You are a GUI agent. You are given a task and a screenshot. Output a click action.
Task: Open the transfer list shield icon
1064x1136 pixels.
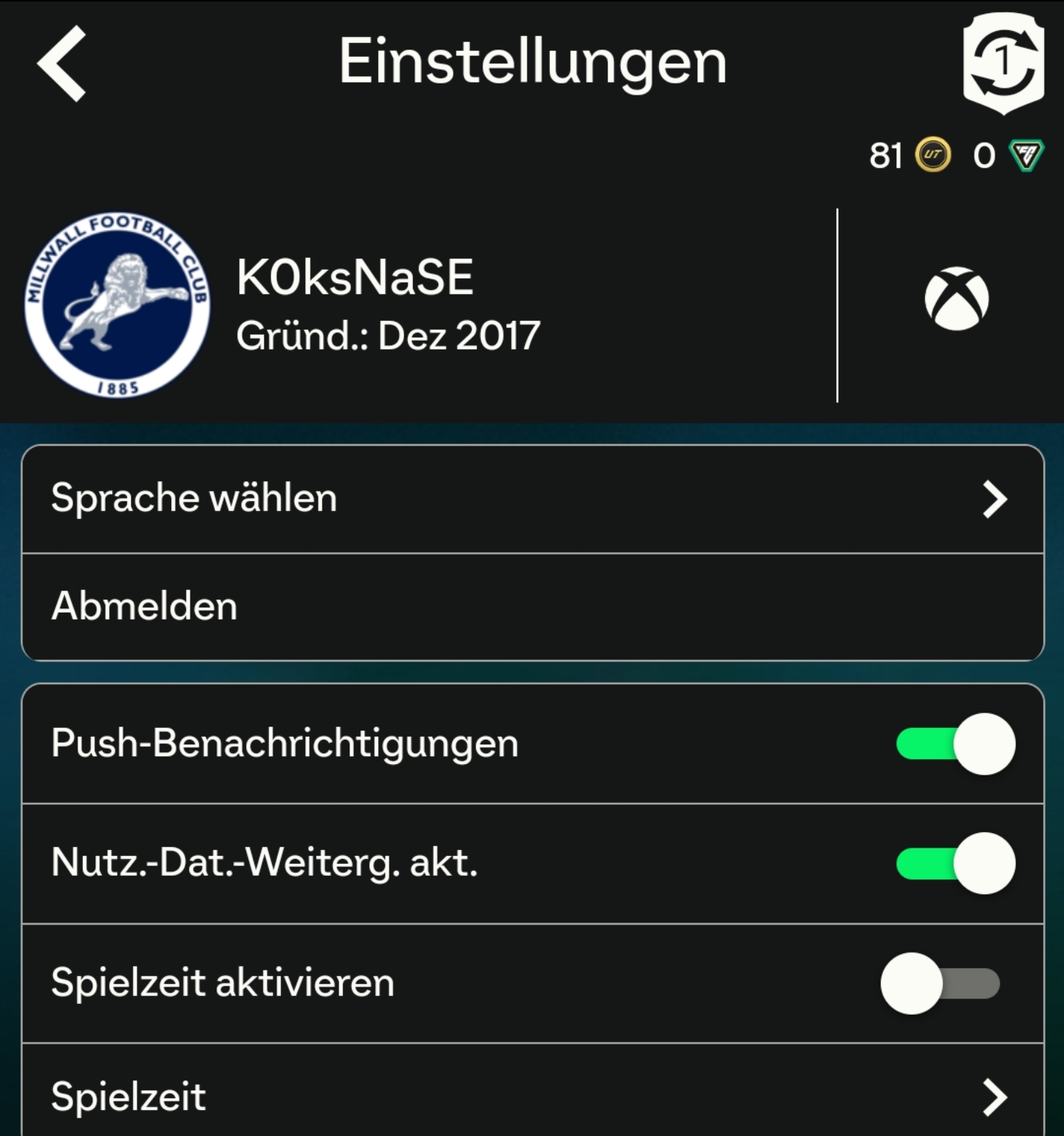click(x=1003, y=64)
